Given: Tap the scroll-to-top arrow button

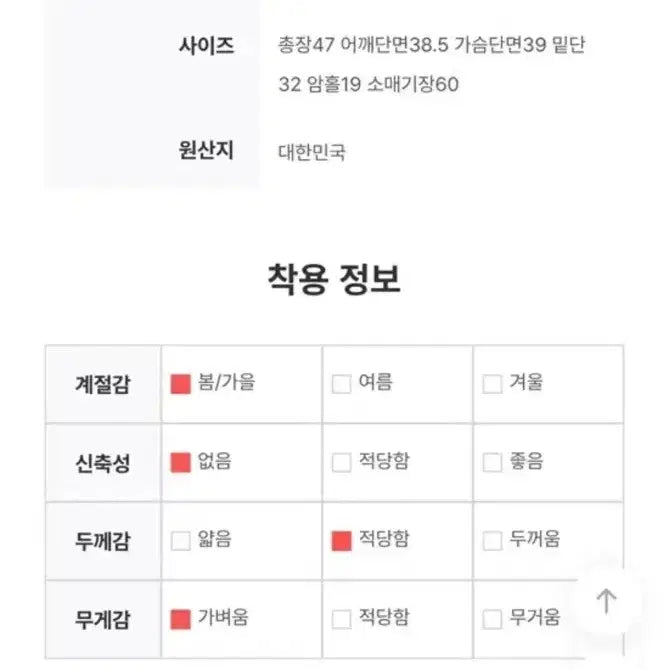Looking at the screenshot, I should [607, 601].
